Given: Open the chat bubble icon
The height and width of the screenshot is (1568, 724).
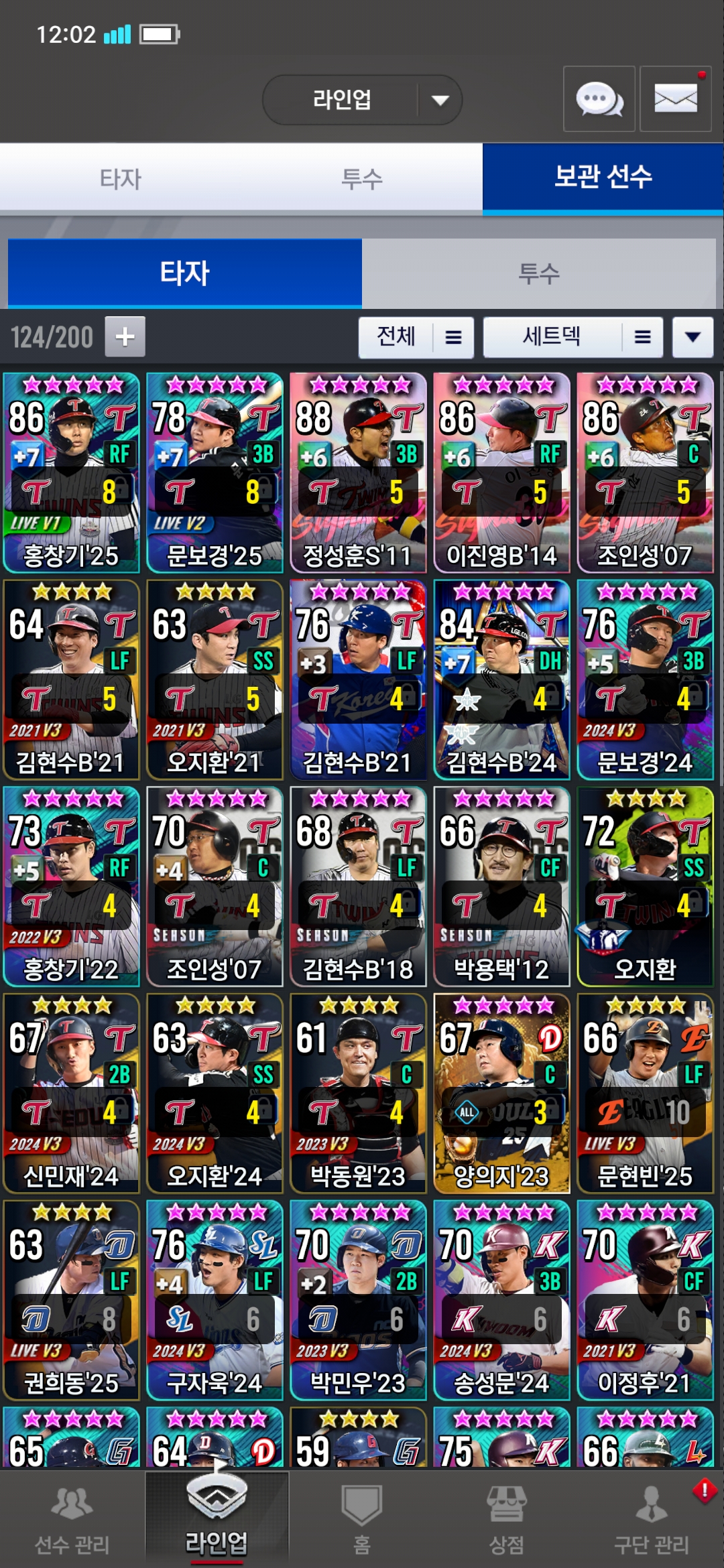Looking at the screenshot, I should [x=599, y=99].
